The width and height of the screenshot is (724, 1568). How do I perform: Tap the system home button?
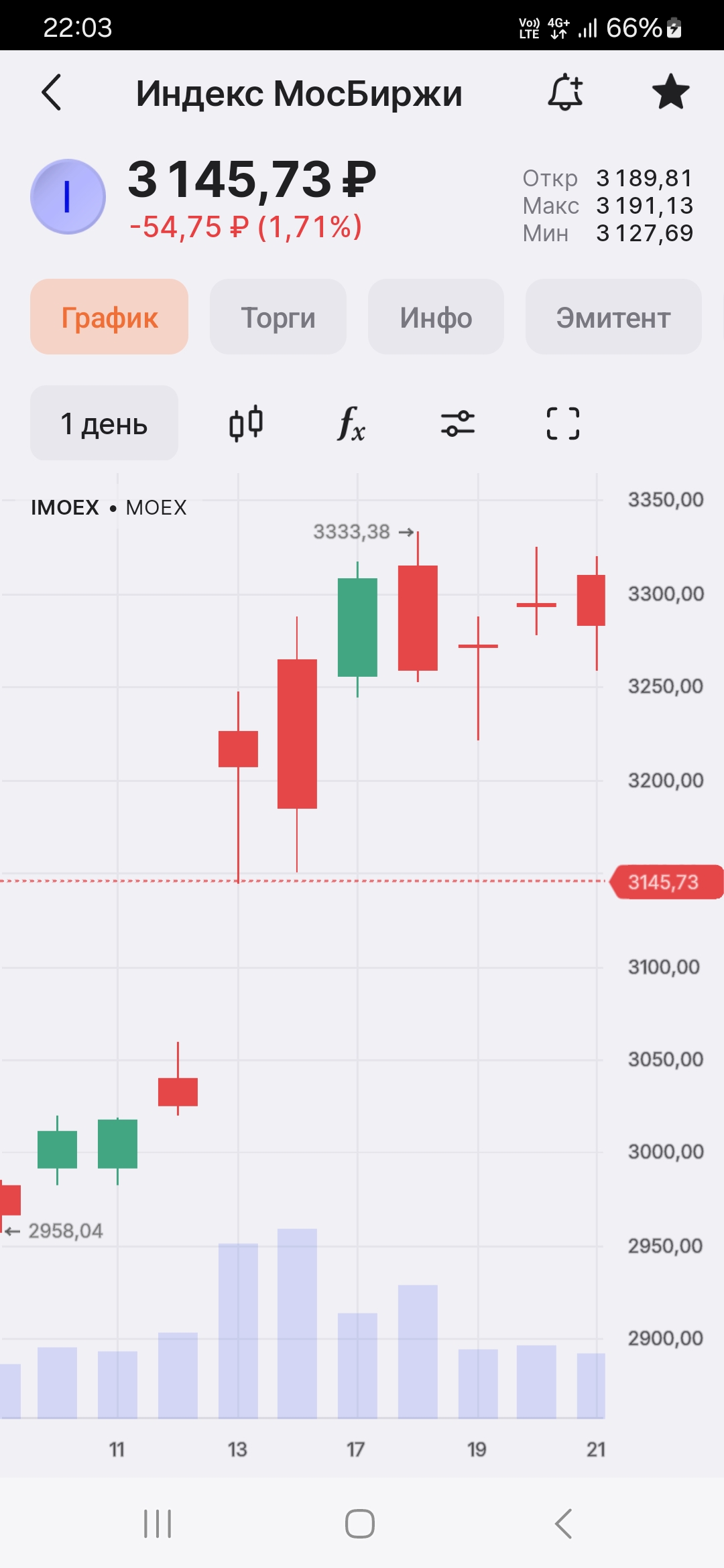pos(360,1523)
